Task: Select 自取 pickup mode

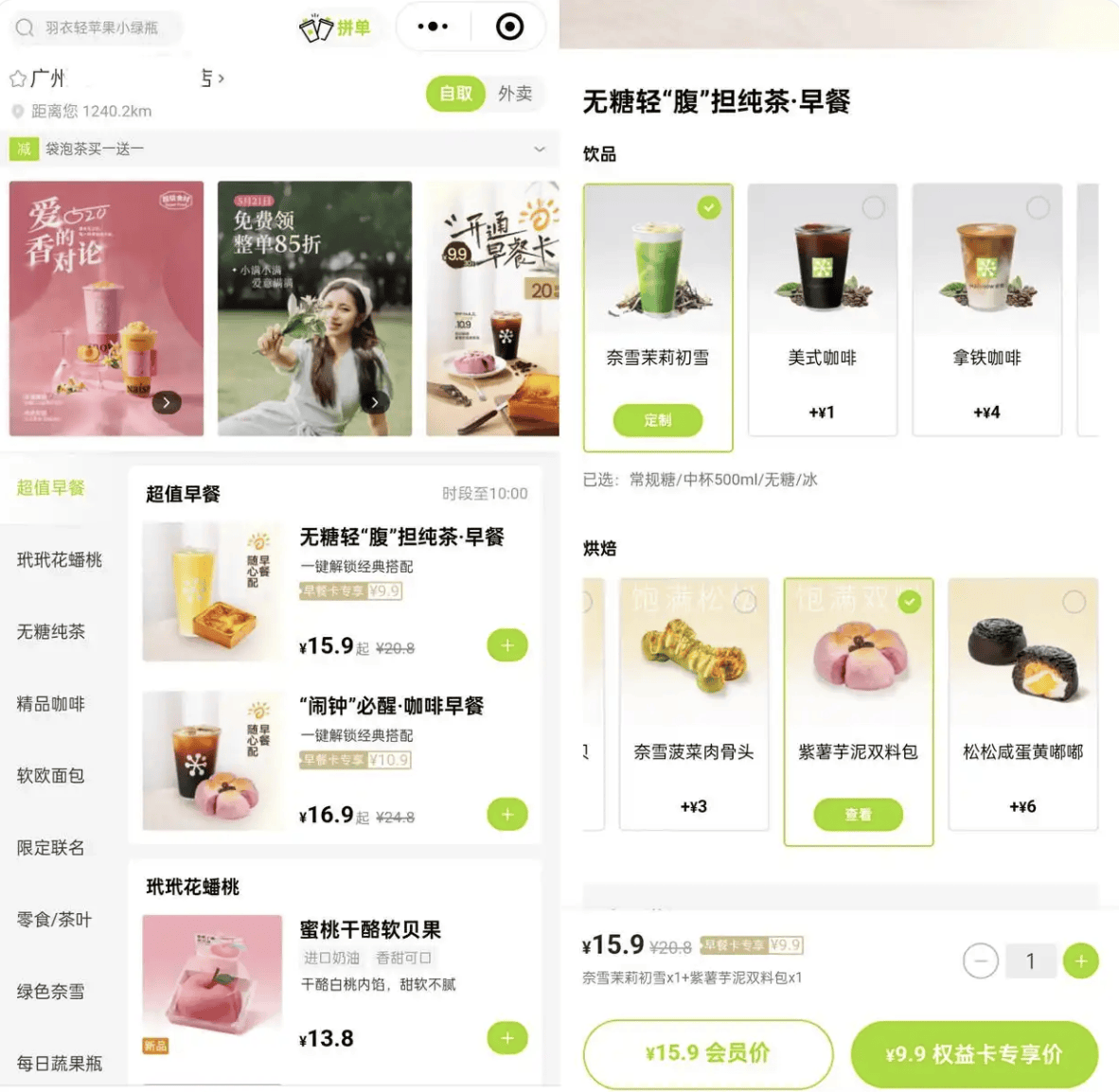Action: (x=455, y=94)
